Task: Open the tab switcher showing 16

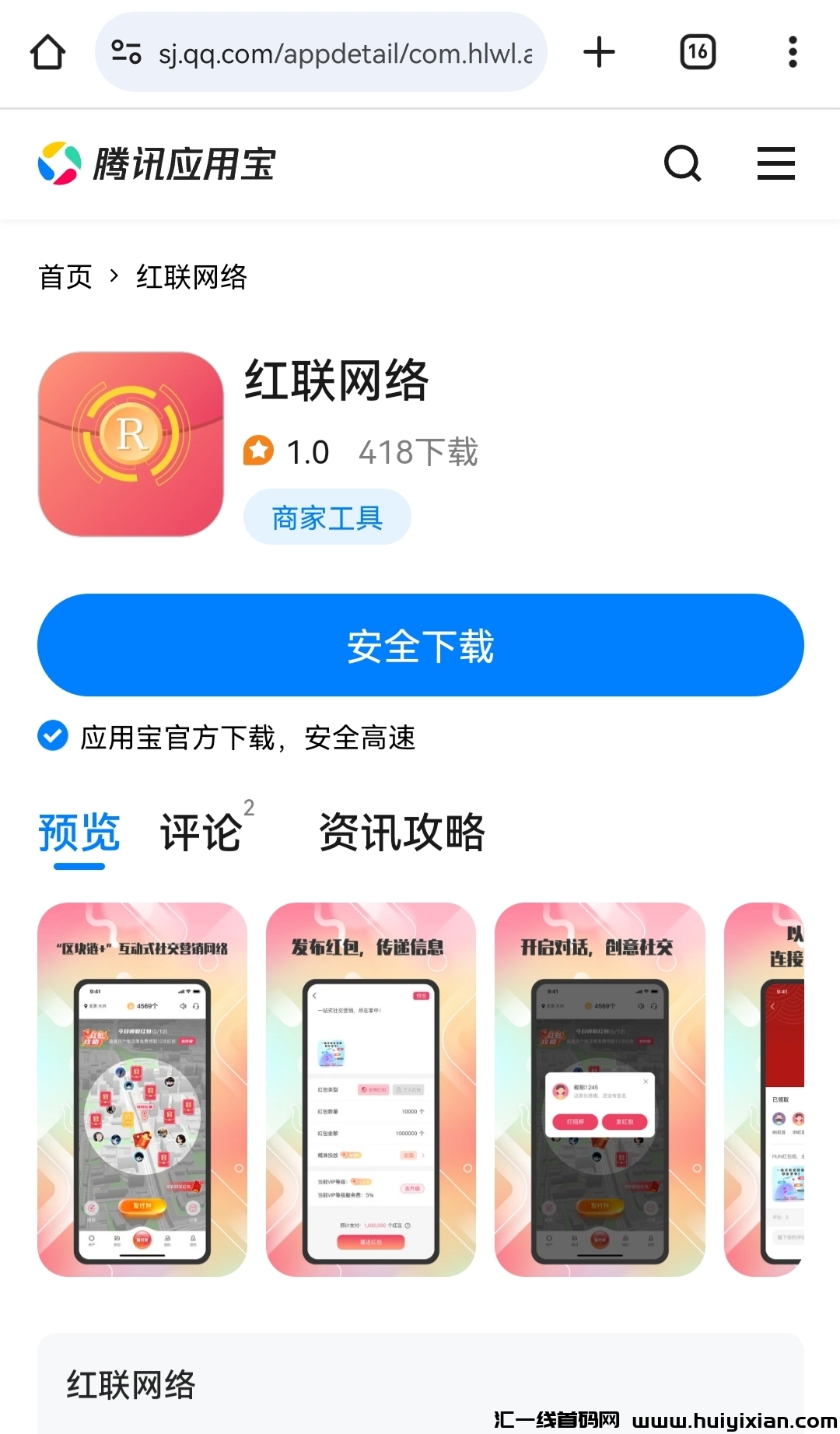Action: click(x=698, y=52)
